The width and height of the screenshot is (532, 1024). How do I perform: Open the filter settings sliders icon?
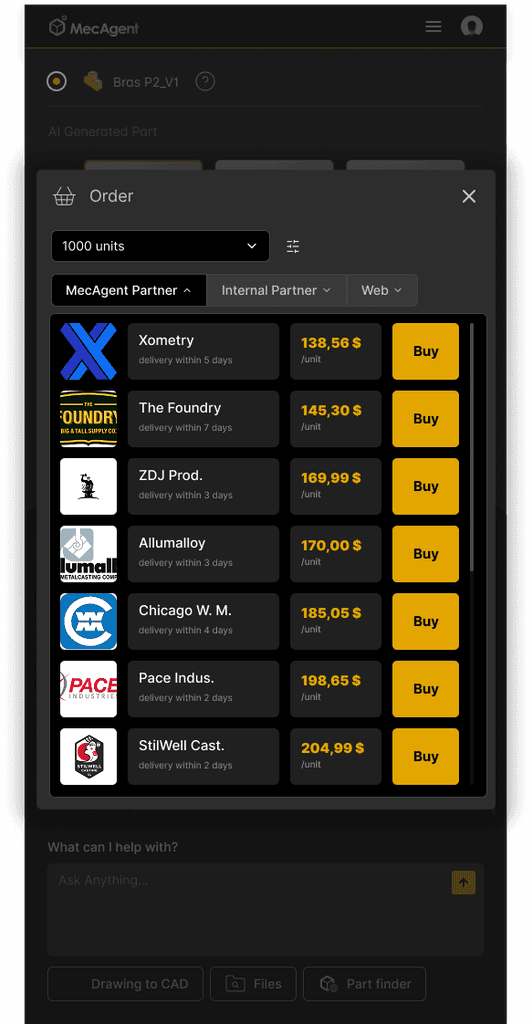pyautogui.click(x=293, y=246)
